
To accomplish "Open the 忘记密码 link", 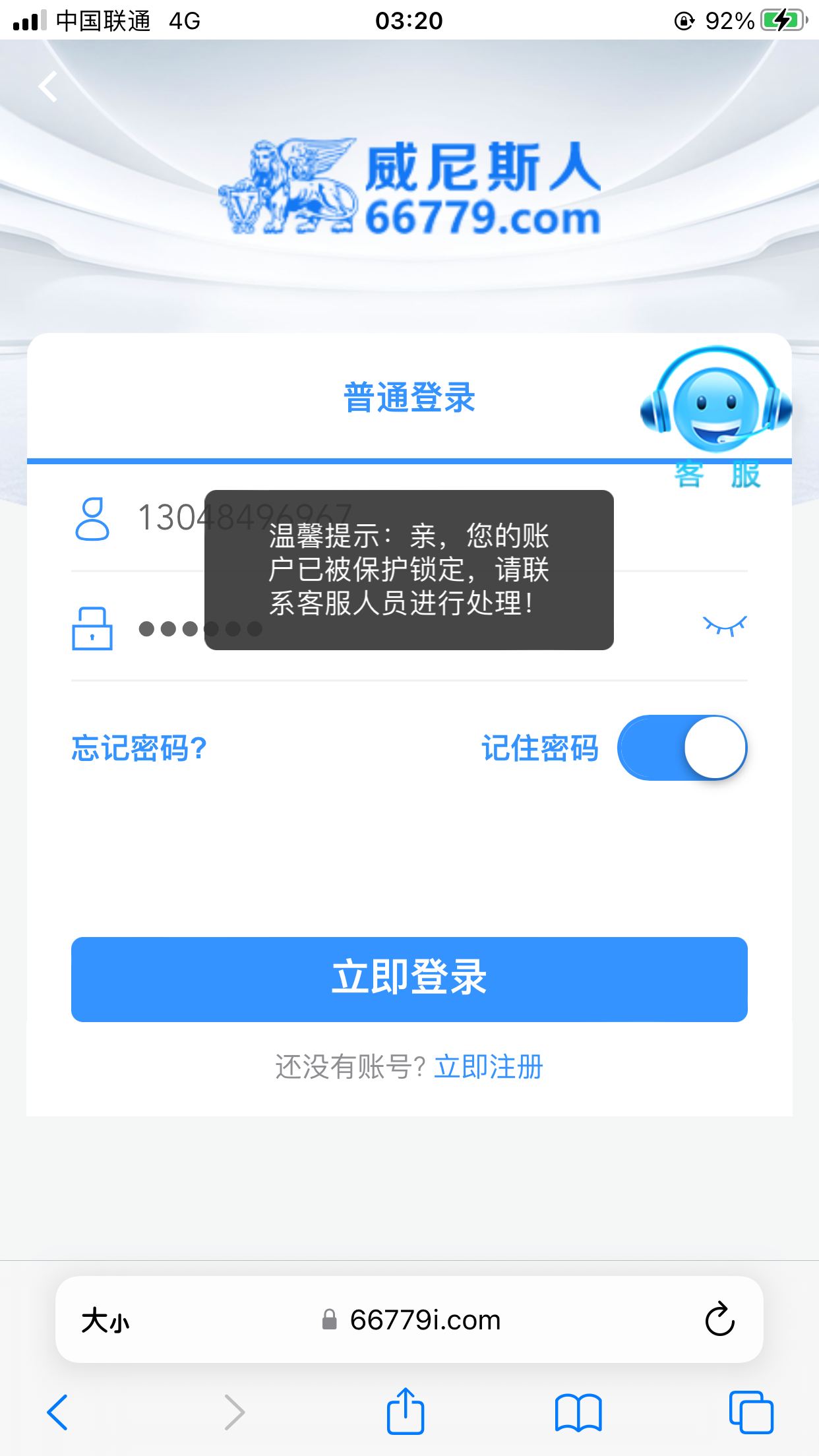I will click(x=139, y=748).
